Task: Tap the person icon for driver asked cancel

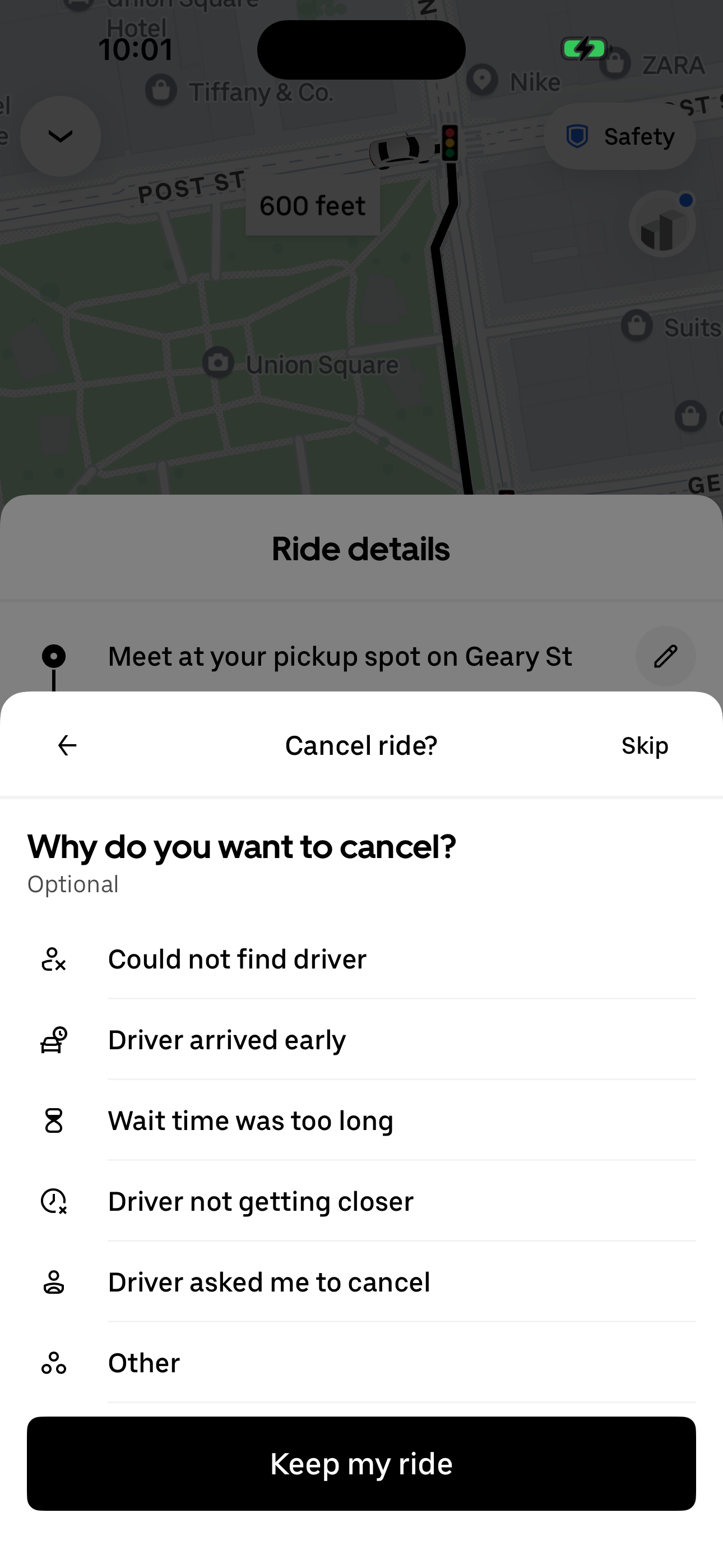Action: 54,1281
